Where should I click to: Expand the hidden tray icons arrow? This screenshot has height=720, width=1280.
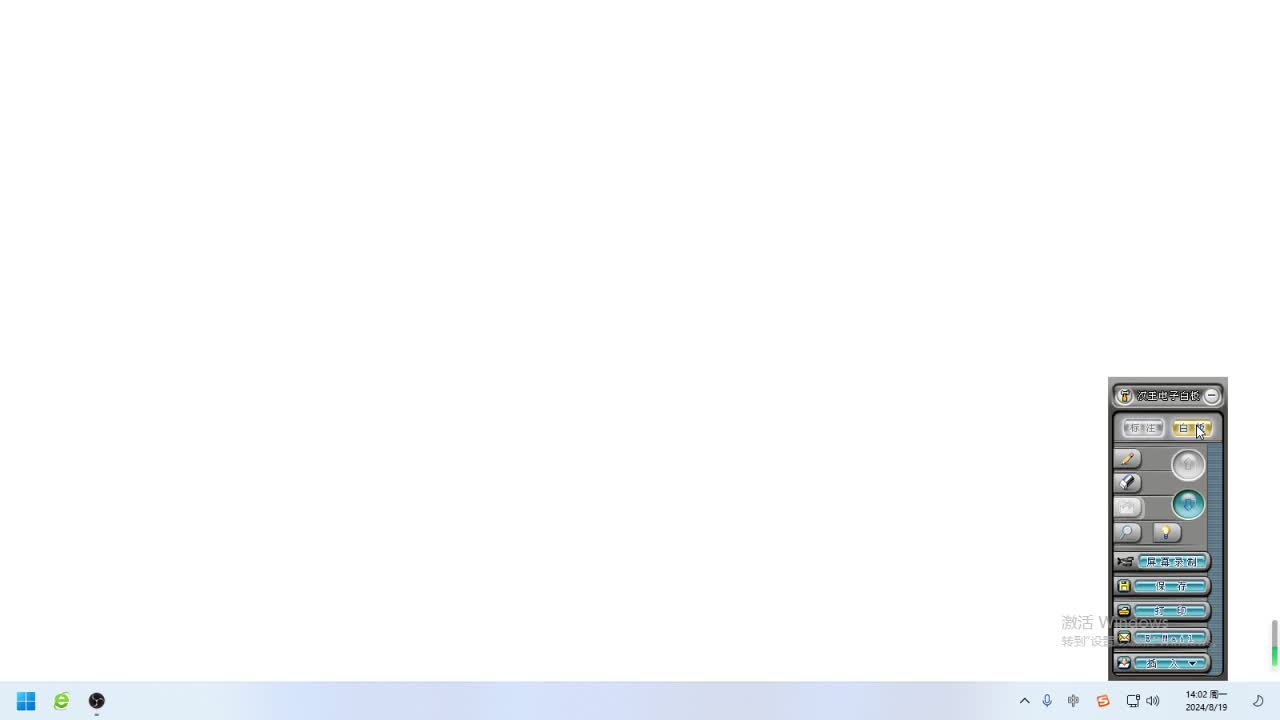1024,701
